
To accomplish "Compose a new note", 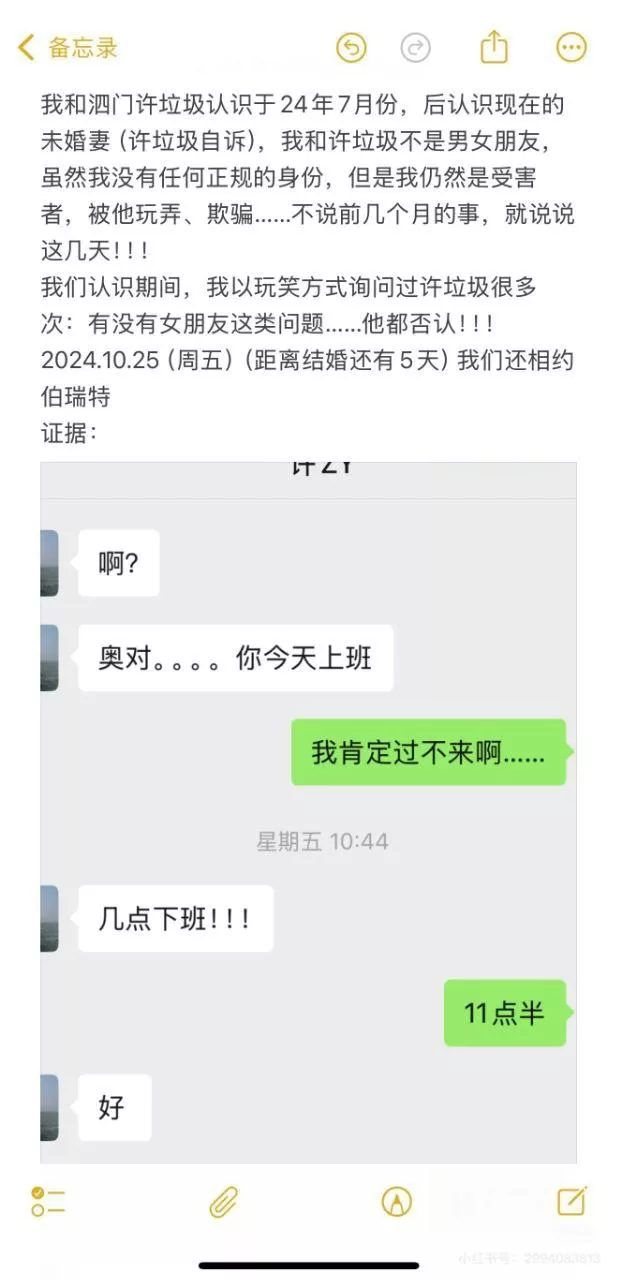I will pos(572,1200).
